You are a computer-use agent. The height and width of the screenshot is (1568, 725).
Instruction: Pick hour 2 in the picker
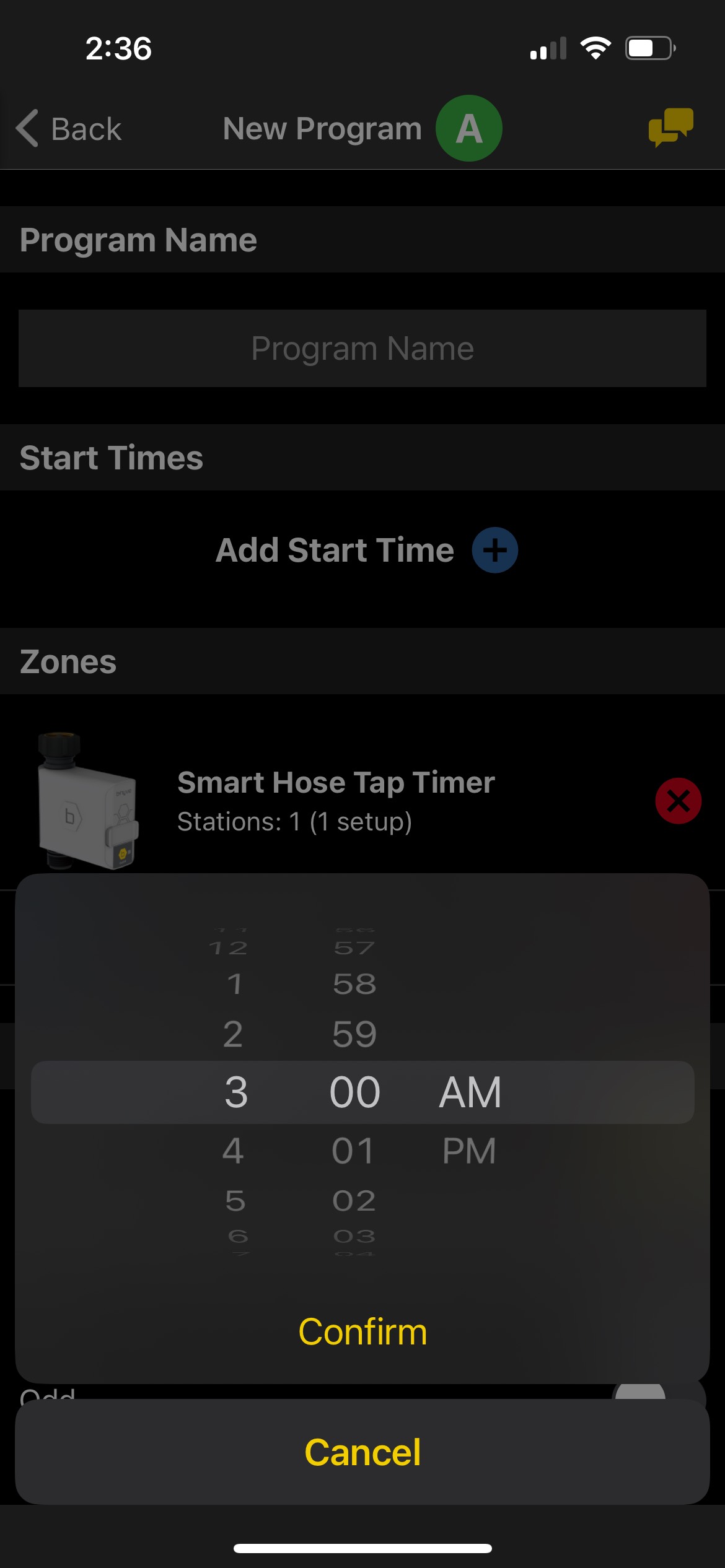coord(234,1034)
